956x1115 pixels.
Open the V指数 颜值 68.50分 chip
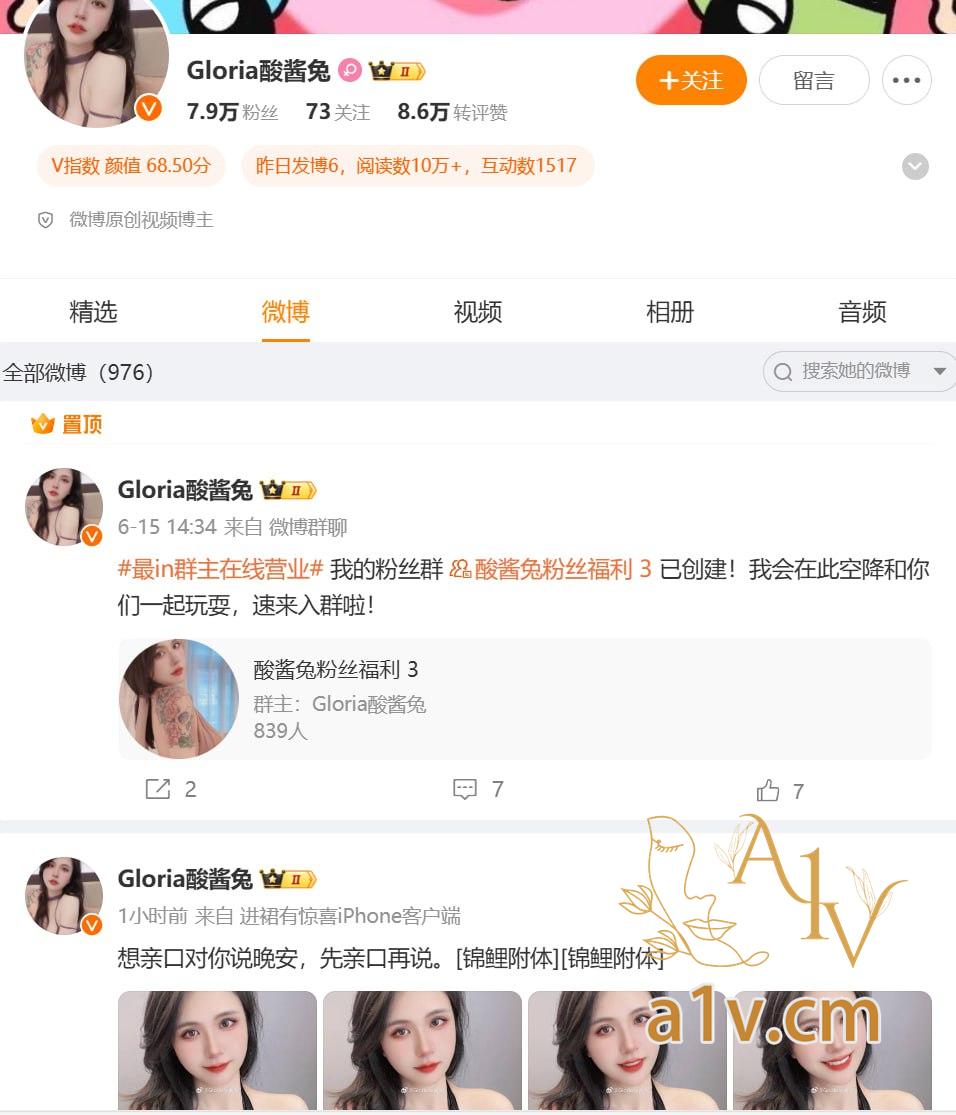[x=131, y=166]
